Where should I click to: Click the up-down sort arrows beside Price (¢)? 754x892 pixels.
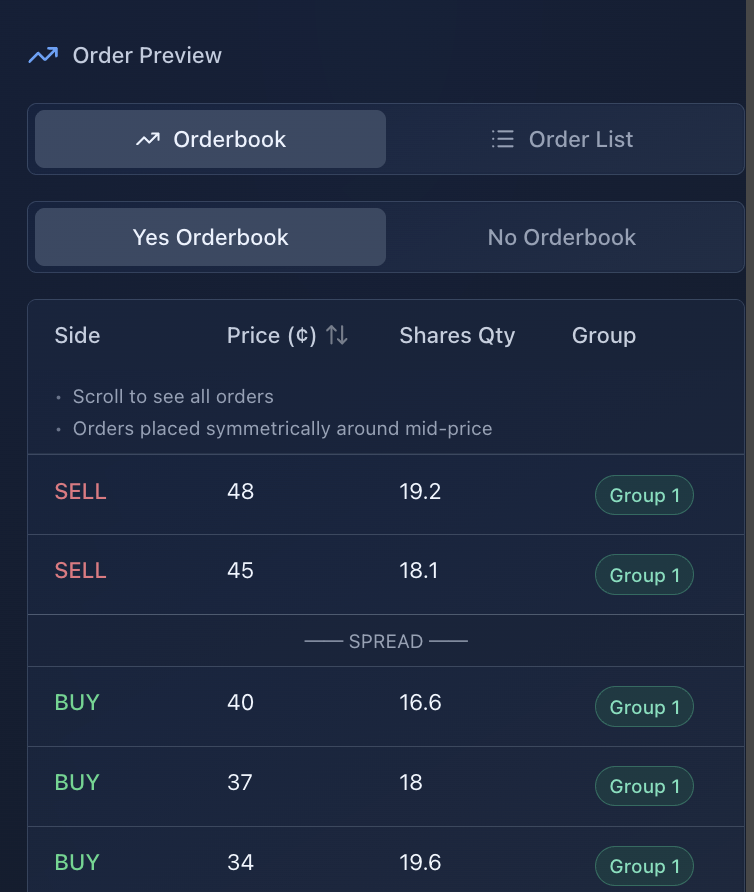[336, 335]
